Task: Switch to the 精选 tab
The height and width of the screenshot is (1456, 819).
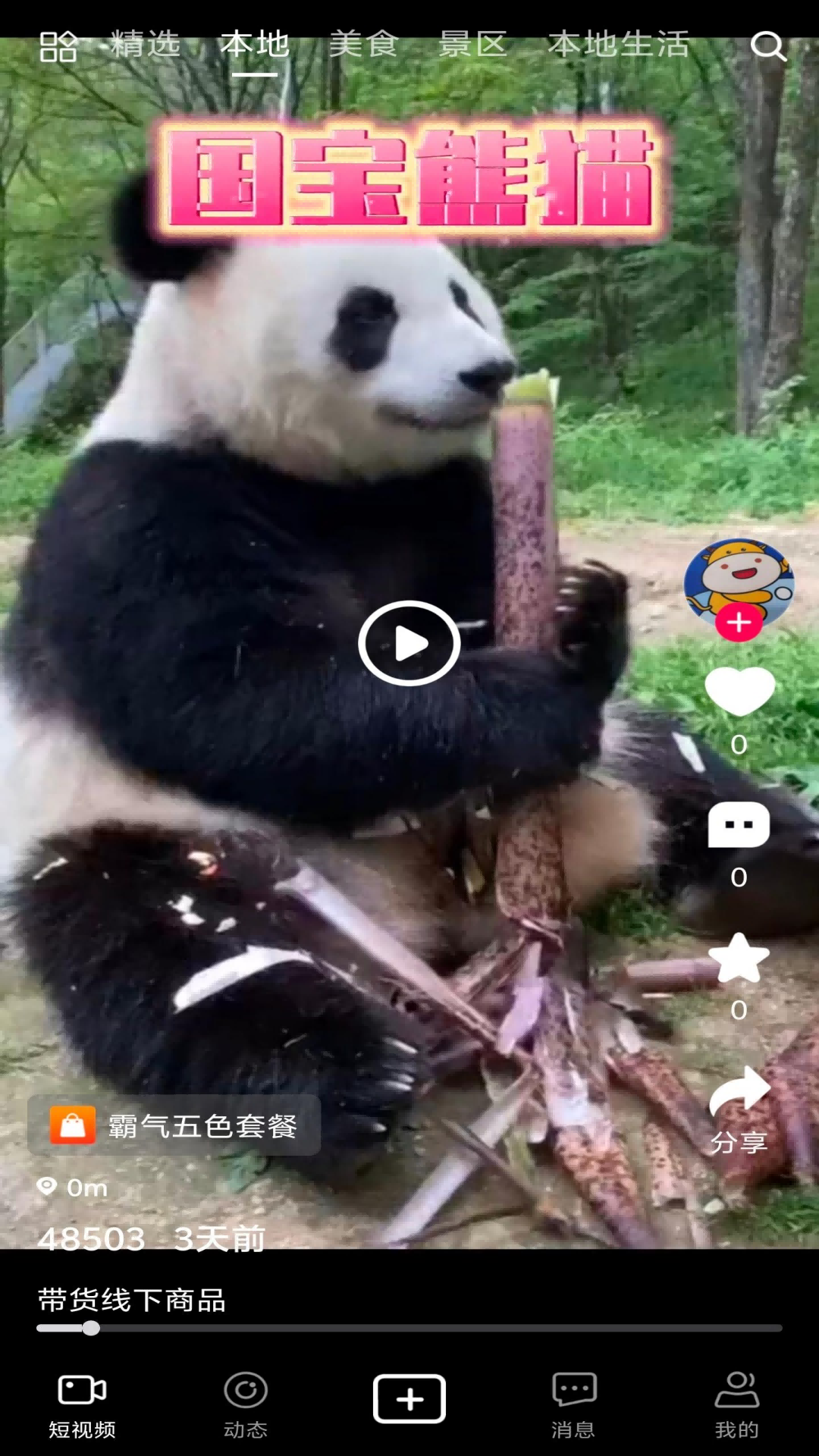Action: tap(144, 43)
